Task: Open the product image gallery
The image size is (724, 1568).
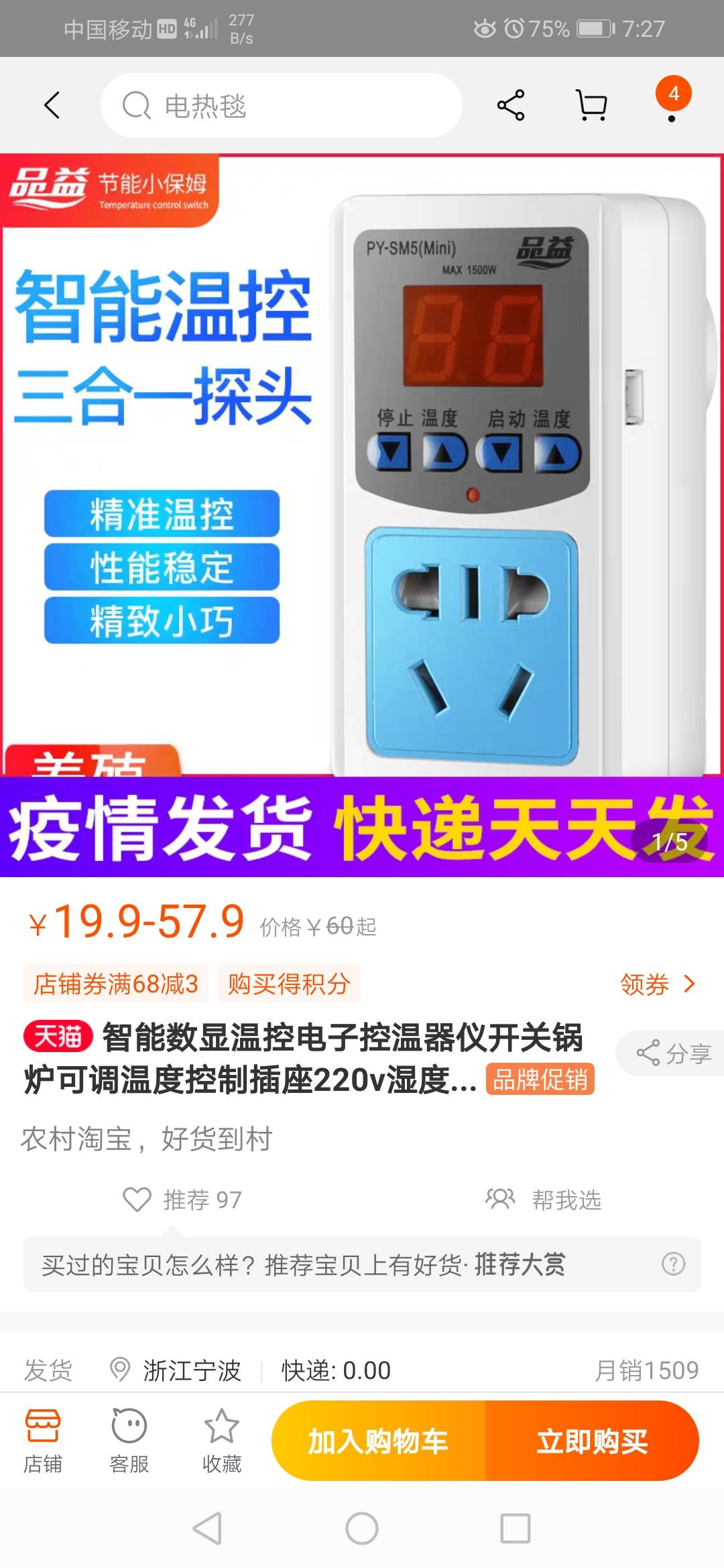Action: click(x=362, y=516)
